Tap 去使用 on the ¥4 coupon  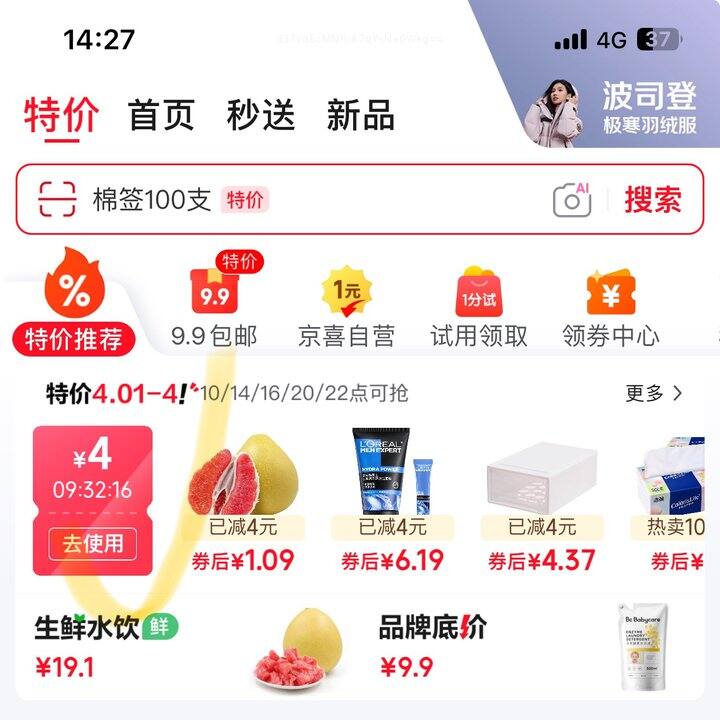click(93, 543)
